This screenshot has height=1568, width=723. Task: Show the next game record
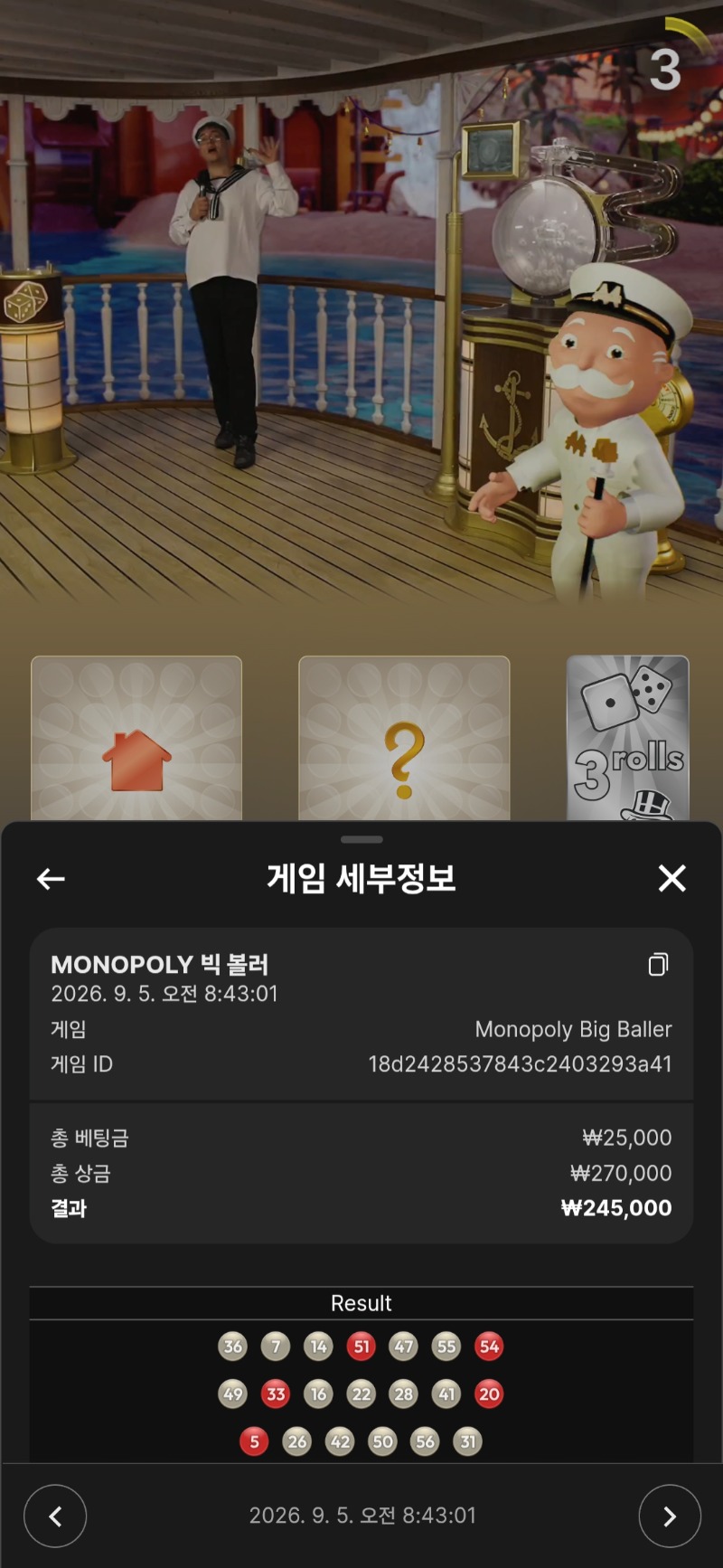tap(670, 1516)
